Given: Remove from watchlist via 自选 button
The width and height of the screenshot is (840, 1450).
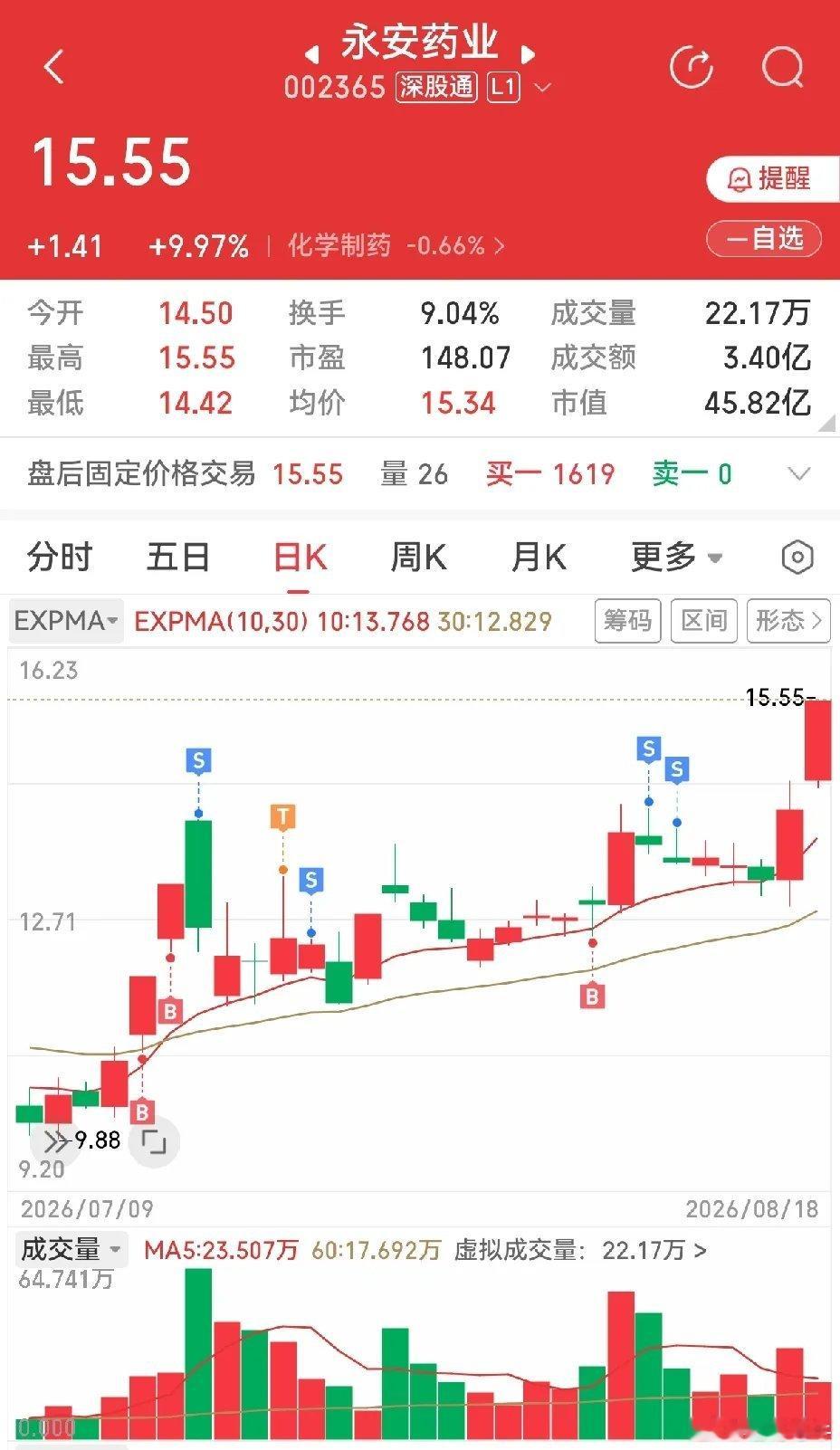Looking at the screenshot, I should (764, 239).
